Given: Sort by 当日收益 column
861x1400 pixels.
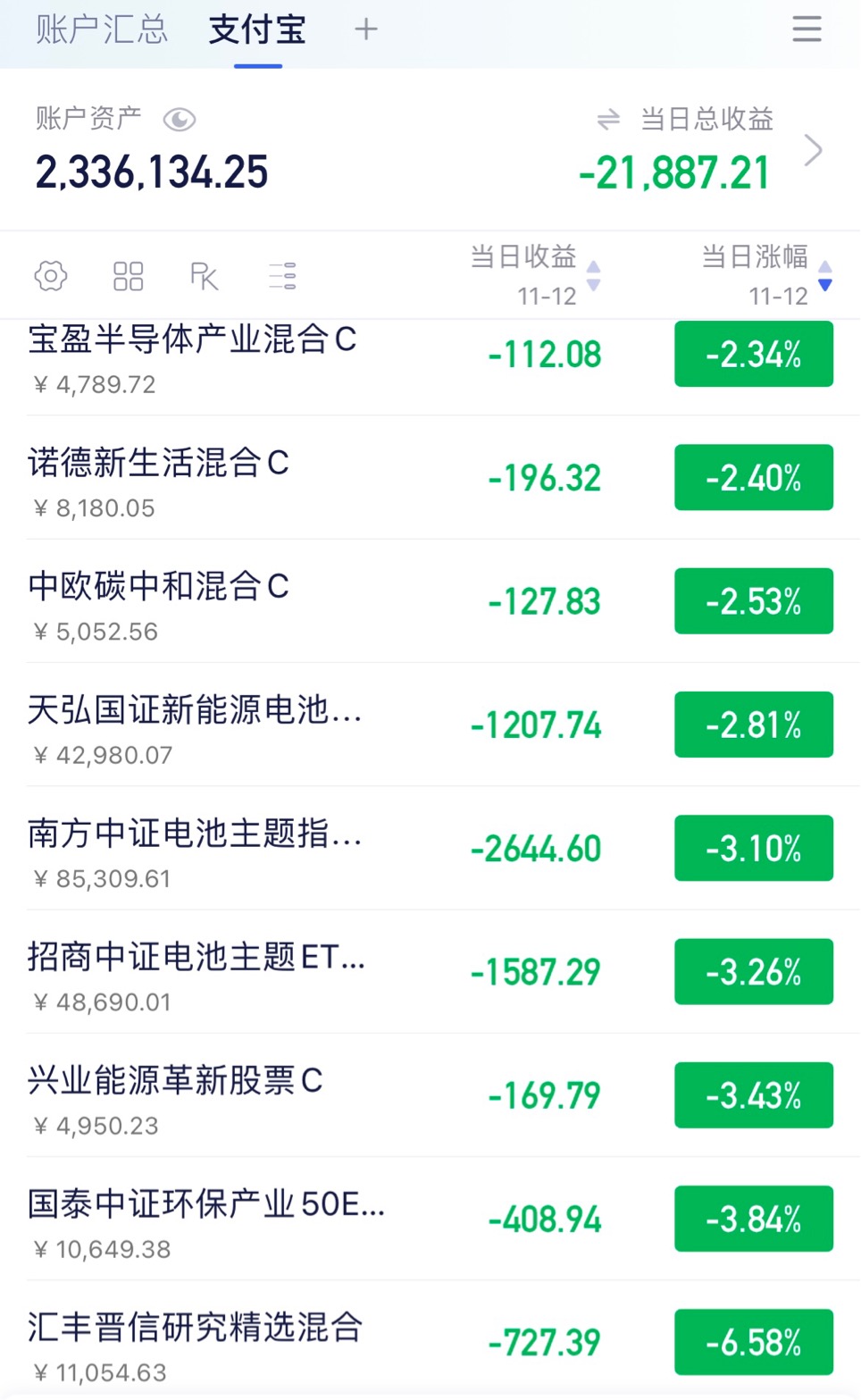Looking at the screenshot, I should [535, 275].
